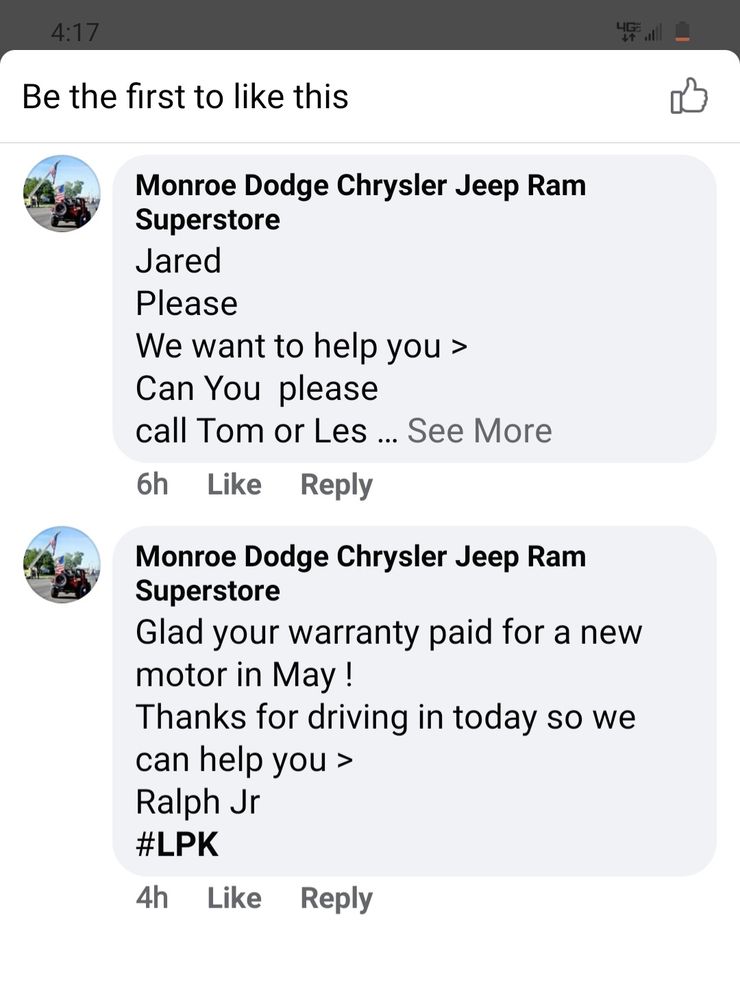This screenshot has width=740, height=1000.
Task: Reply to Ralph Jr's comment
Action: tap(336, 897)
